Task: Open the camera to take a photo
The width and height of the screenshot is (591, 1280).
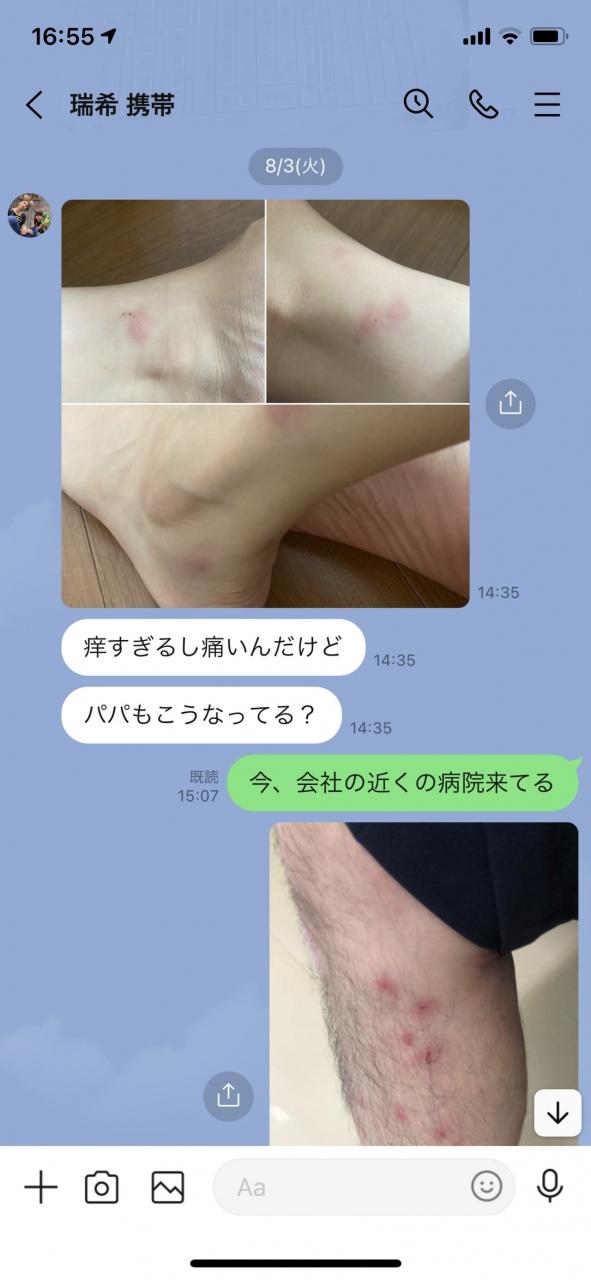Action: [x=102, y=1187]
